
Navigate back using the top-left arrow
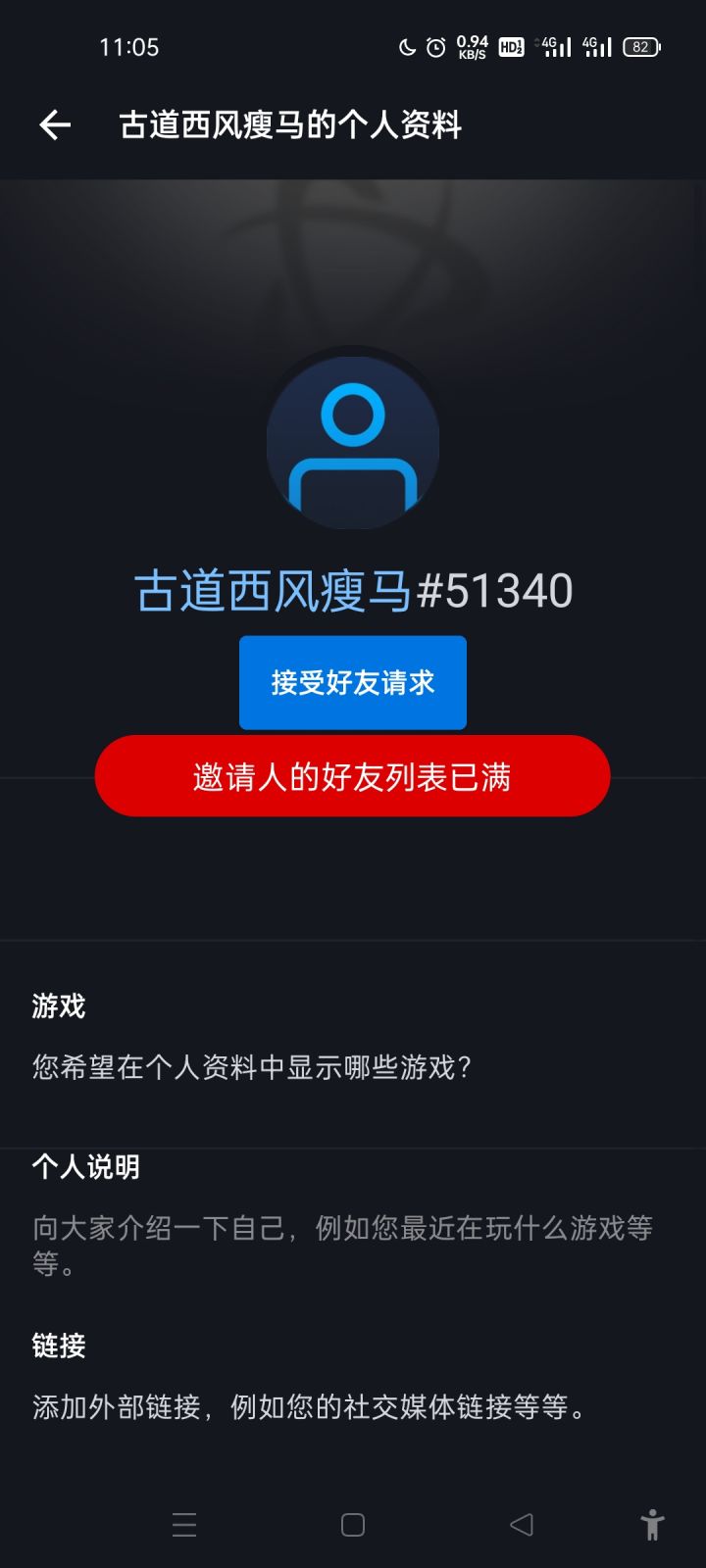pos(54,124)
